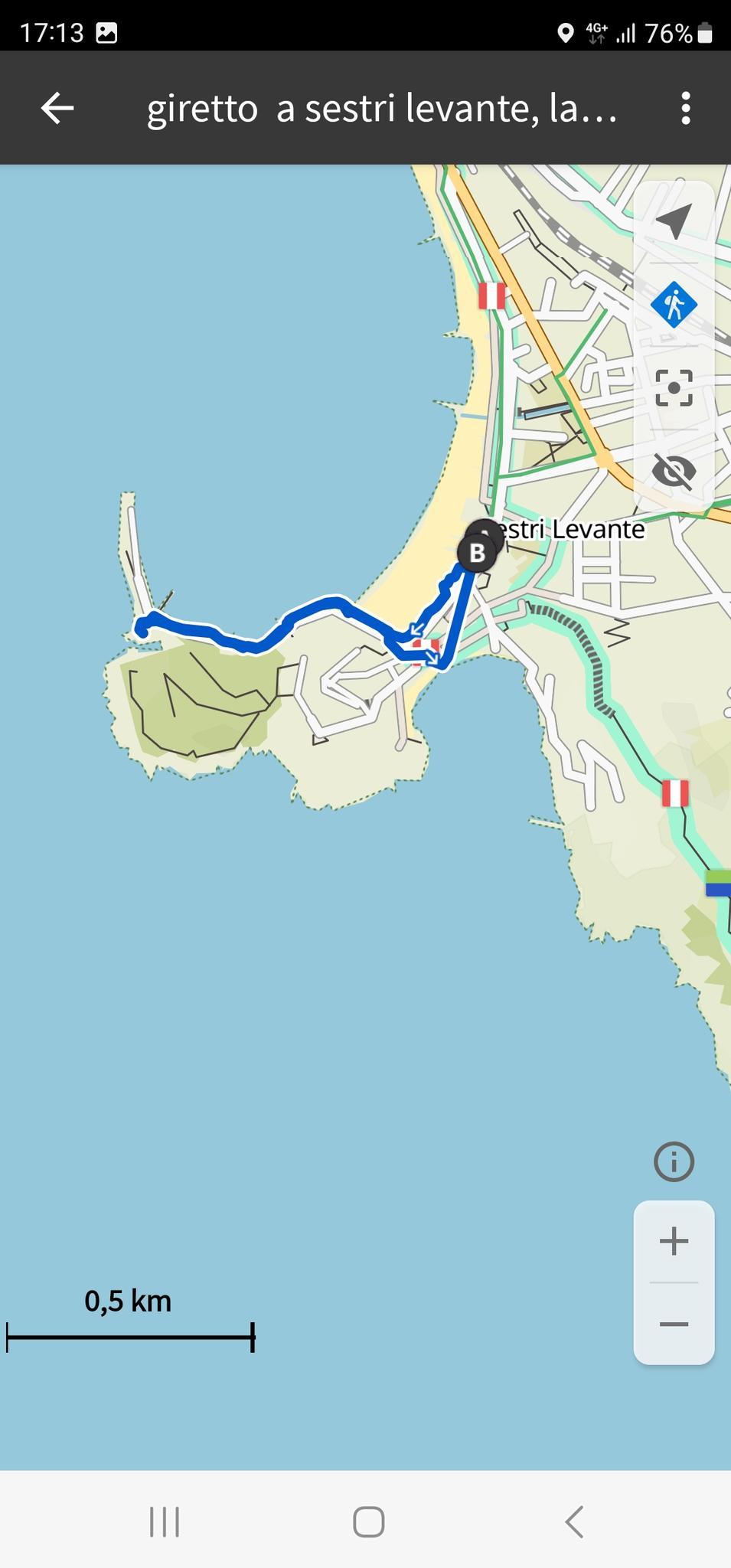731x1568 pixels.
Task: Open recent apps from navigation bar
Action: (x=164, y=1521)
